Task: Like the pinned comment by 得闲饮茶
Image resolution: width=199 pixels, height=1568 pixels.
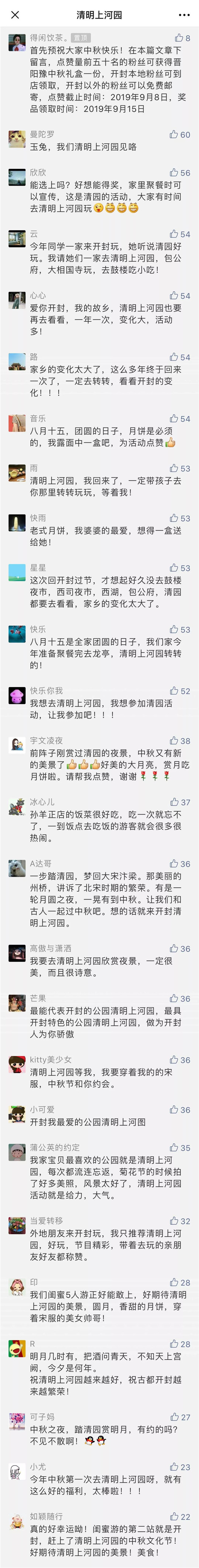Action: pos(179,38)
